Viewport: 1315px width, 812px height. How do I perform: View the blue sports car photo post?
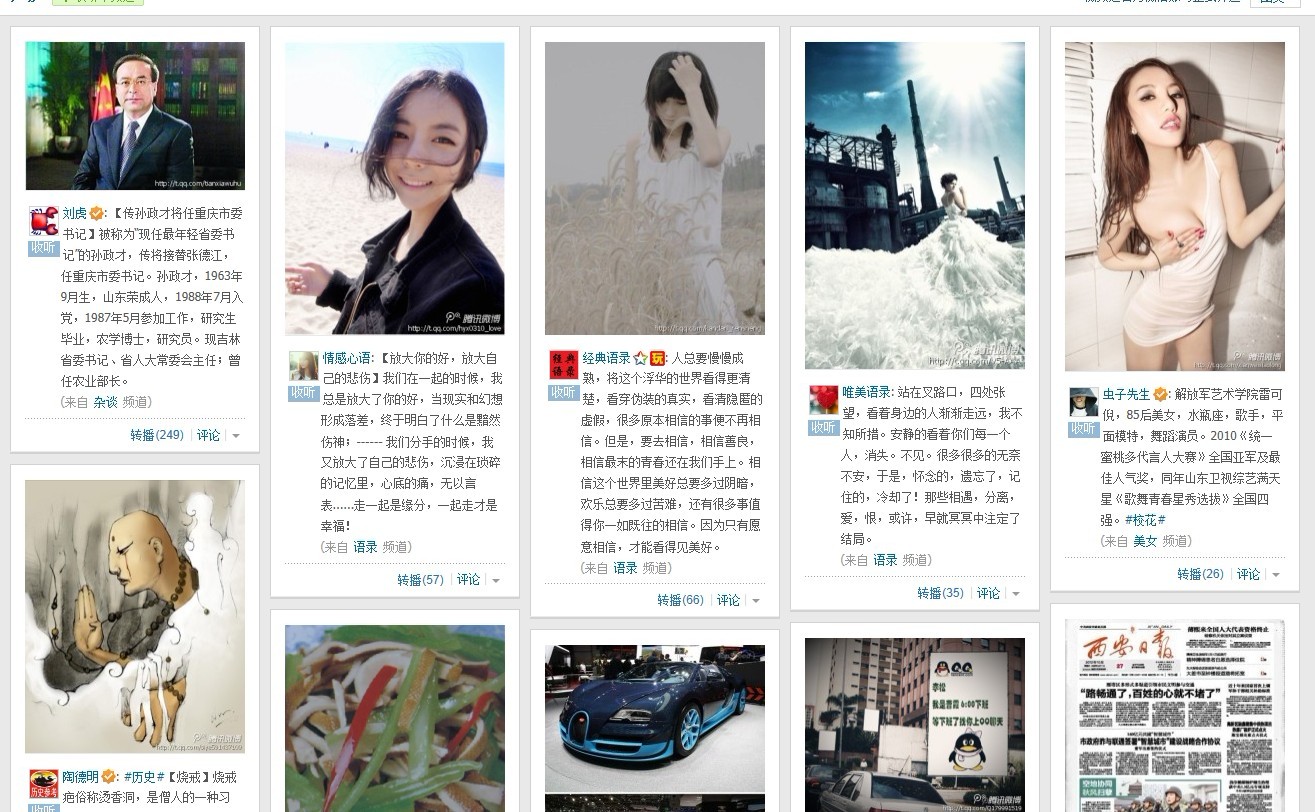coord(654,718)
